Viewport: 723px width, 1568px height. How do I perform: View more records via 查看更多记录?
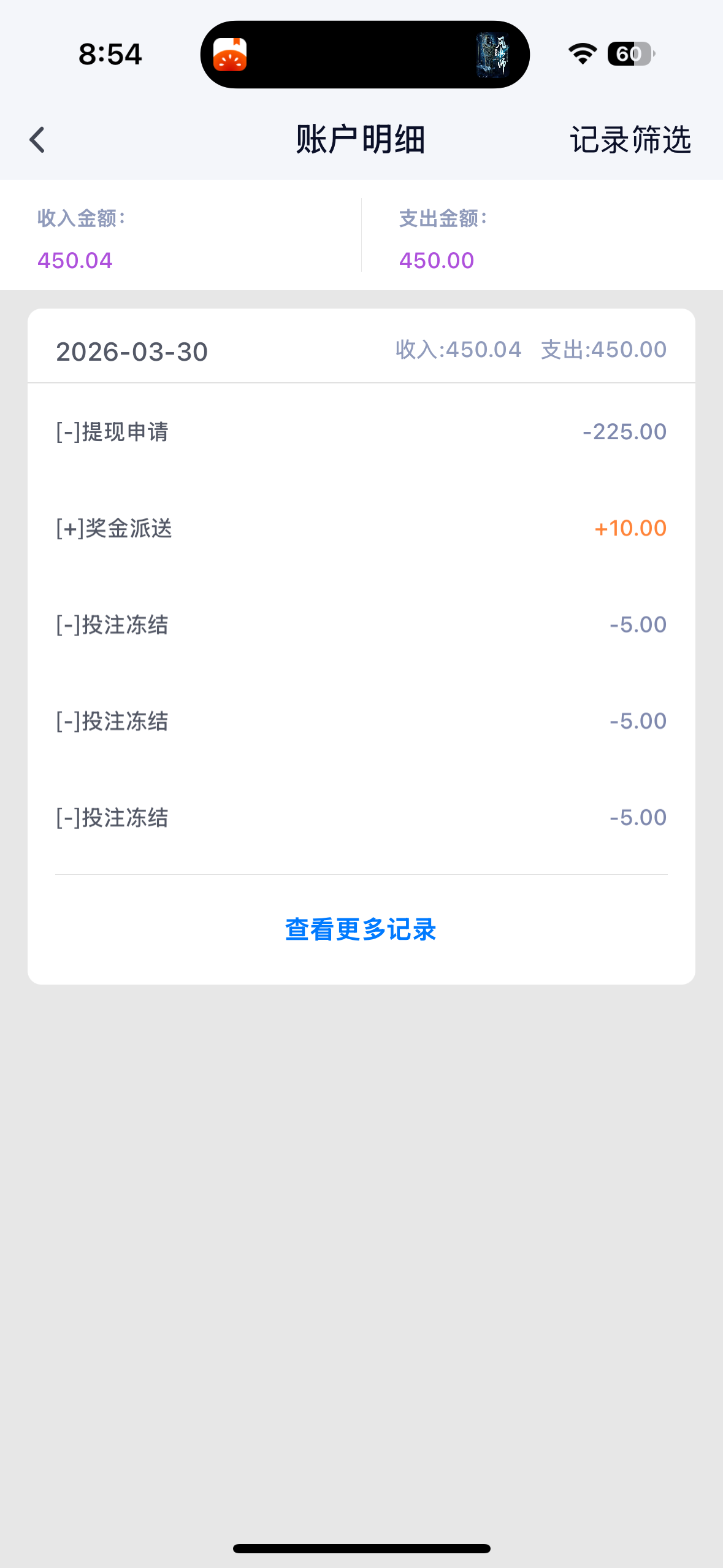pos(361,929)
